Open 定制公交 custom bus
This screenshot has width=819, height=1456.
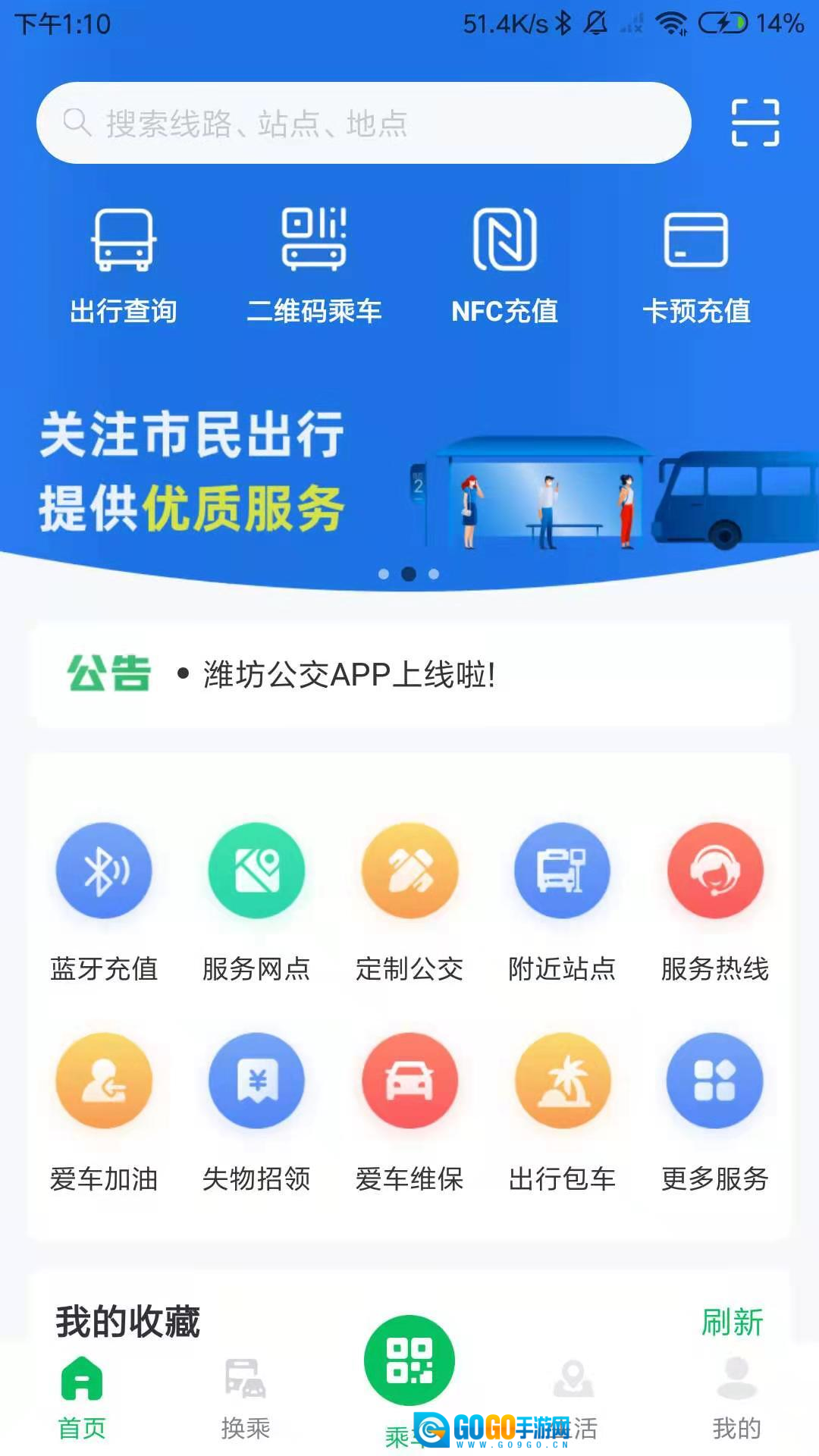tap(409, 900)
